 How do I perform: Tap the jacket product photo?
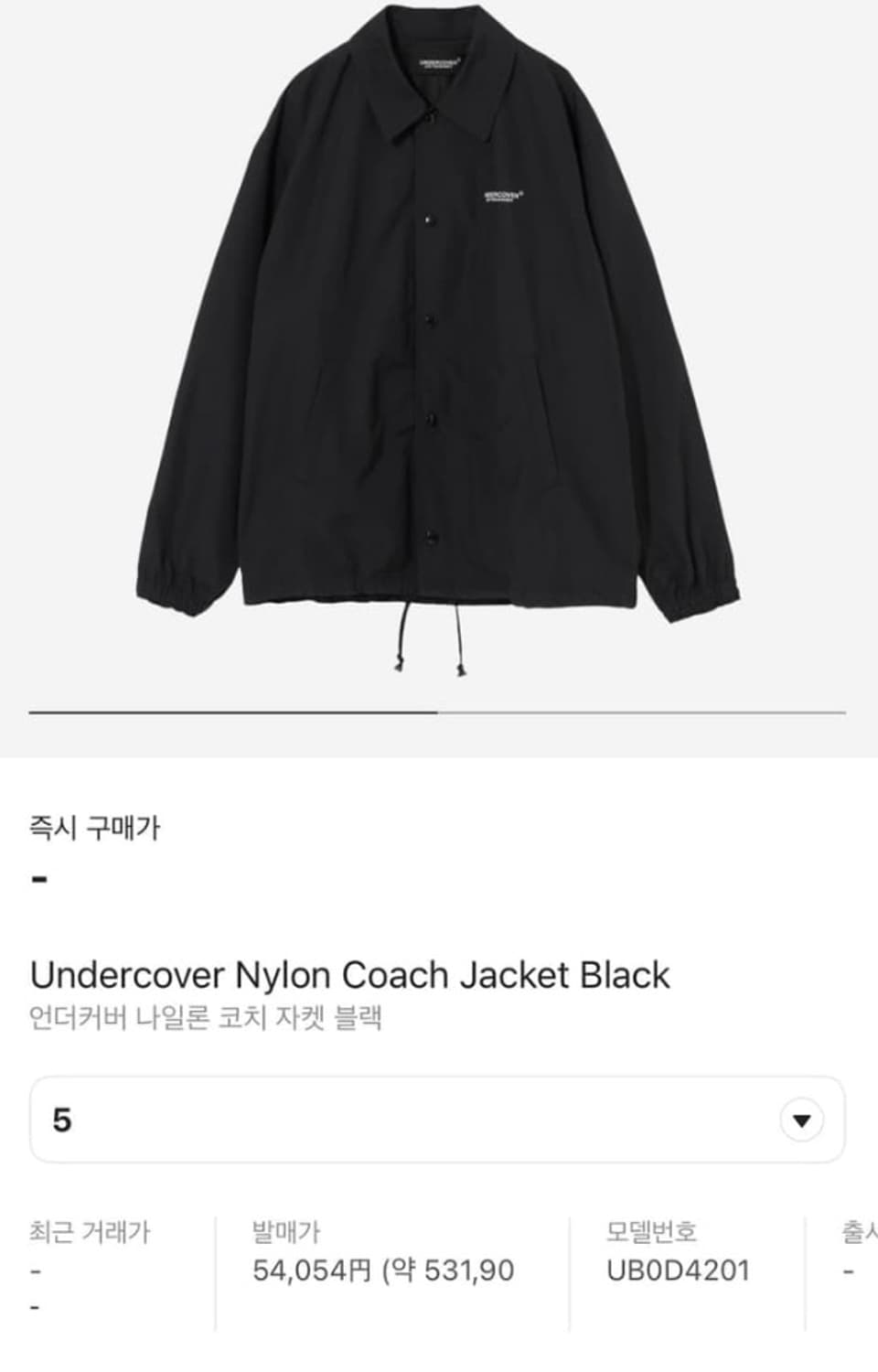439,348
